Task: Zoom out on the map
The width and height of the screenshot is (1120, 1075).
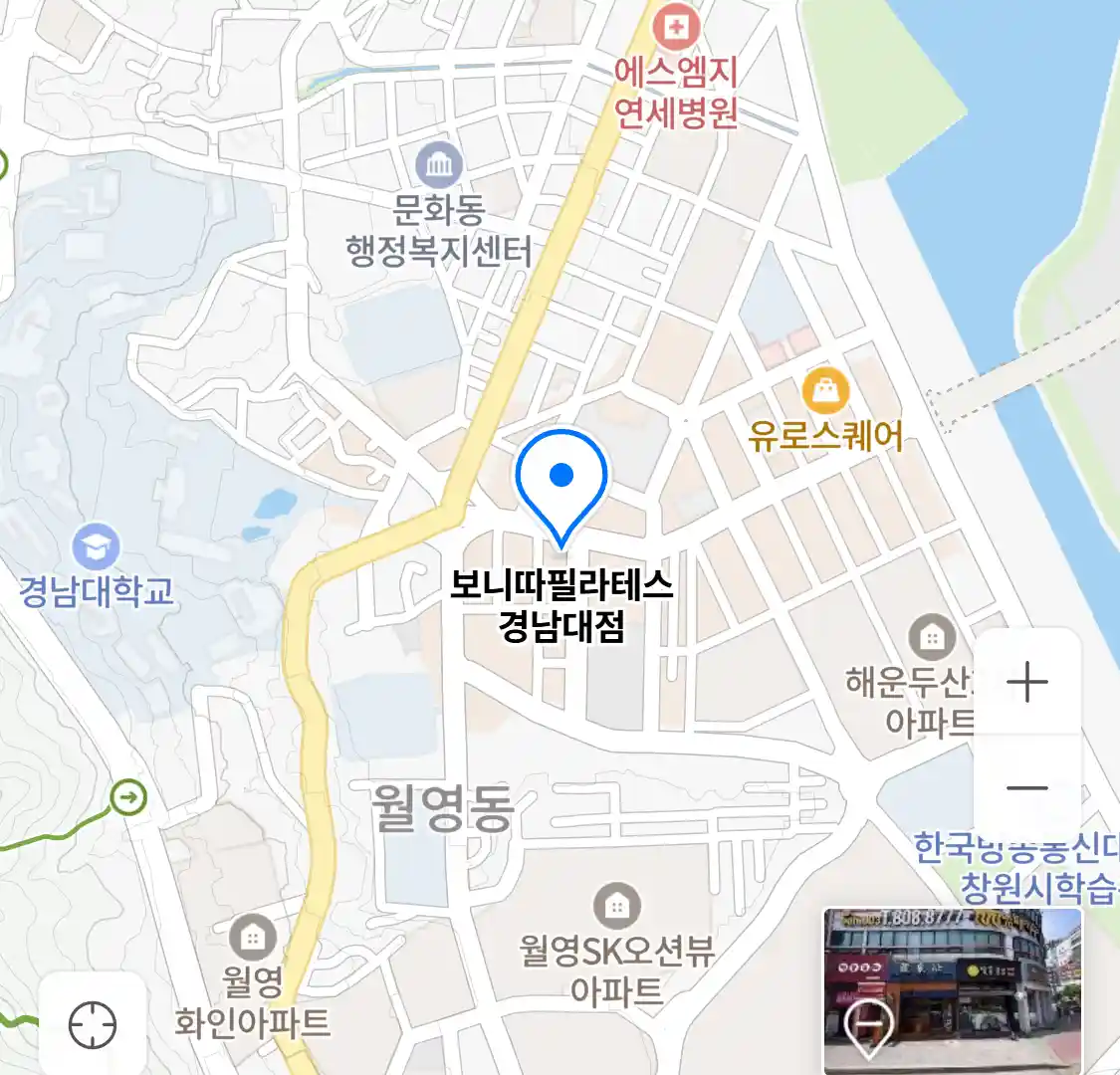Action: [1026, 788]
